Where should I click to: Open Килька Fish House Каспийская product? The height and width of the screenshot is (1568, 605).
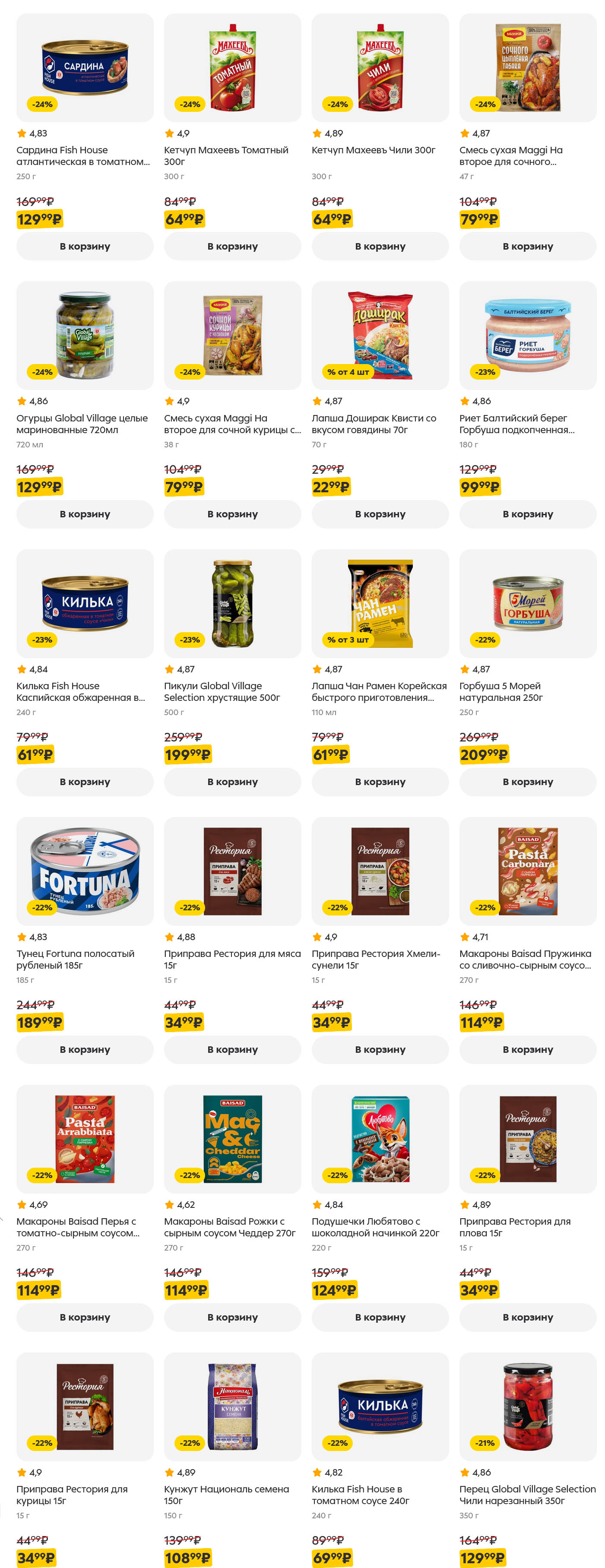[x=85, y=603]
